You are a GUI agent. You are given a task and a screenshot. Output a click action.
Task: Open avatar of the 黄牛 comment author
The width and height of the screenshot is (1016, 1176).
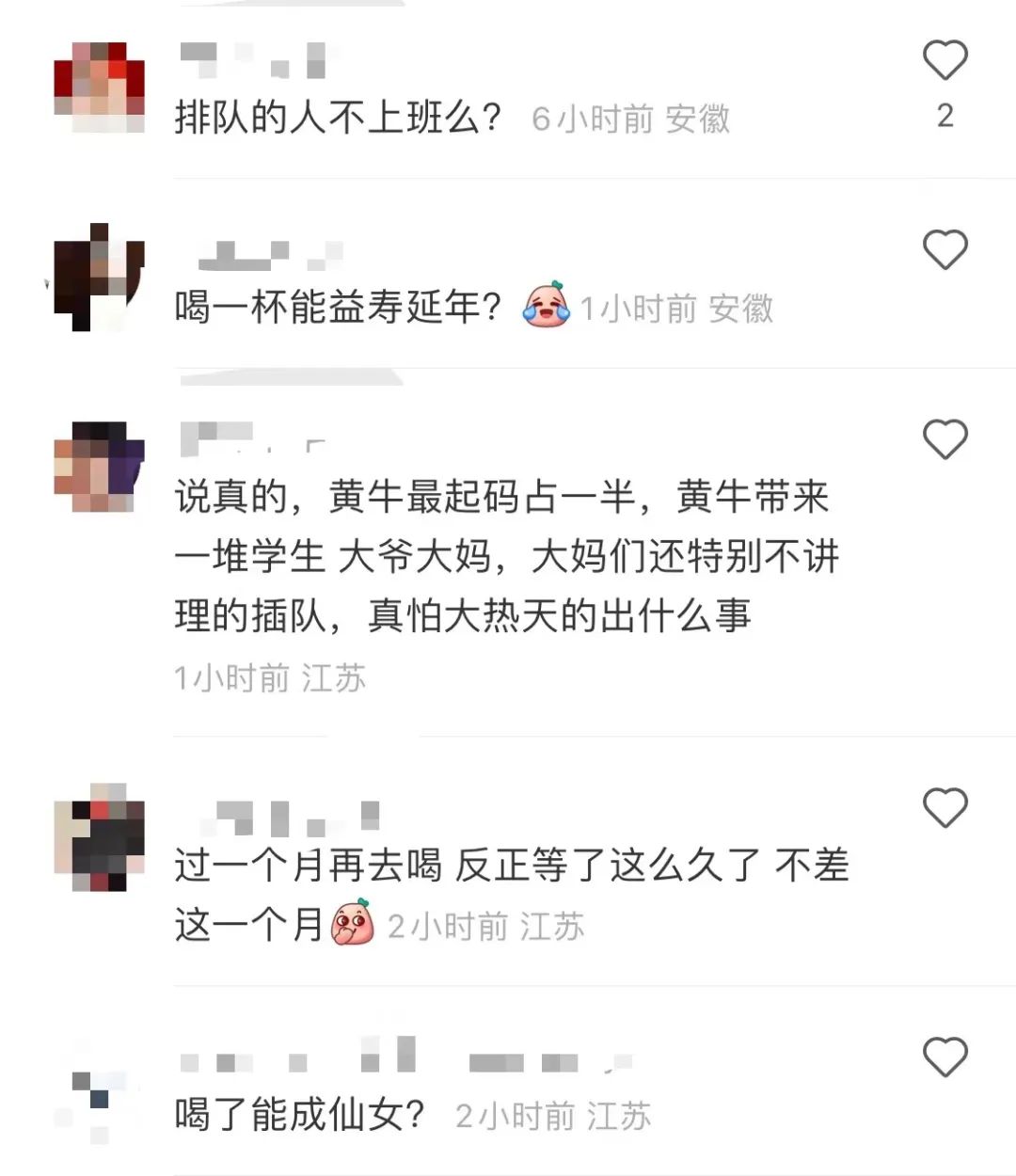tap(100, 467)
